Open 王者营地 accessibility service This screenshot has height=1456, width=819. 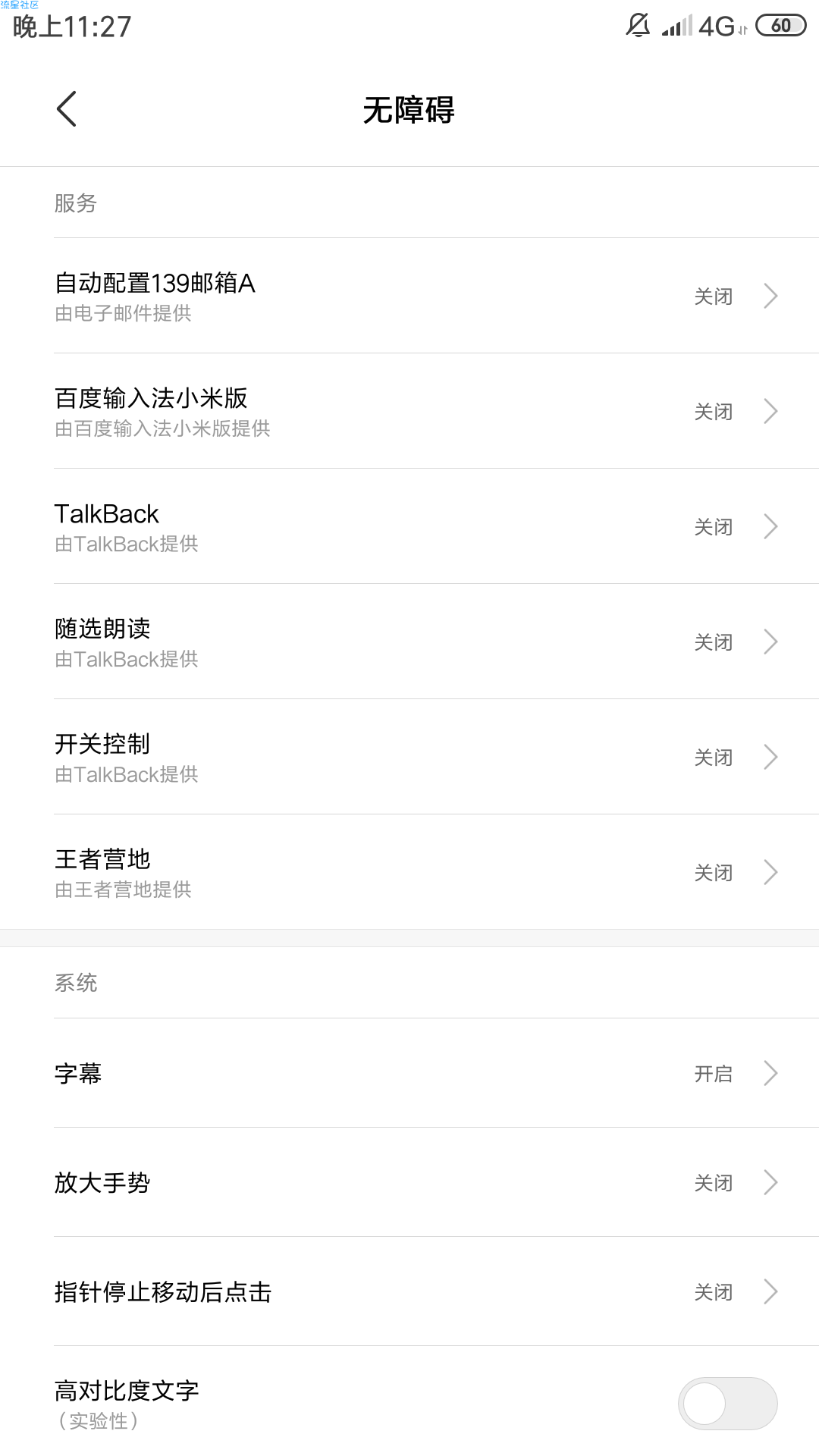409,872
